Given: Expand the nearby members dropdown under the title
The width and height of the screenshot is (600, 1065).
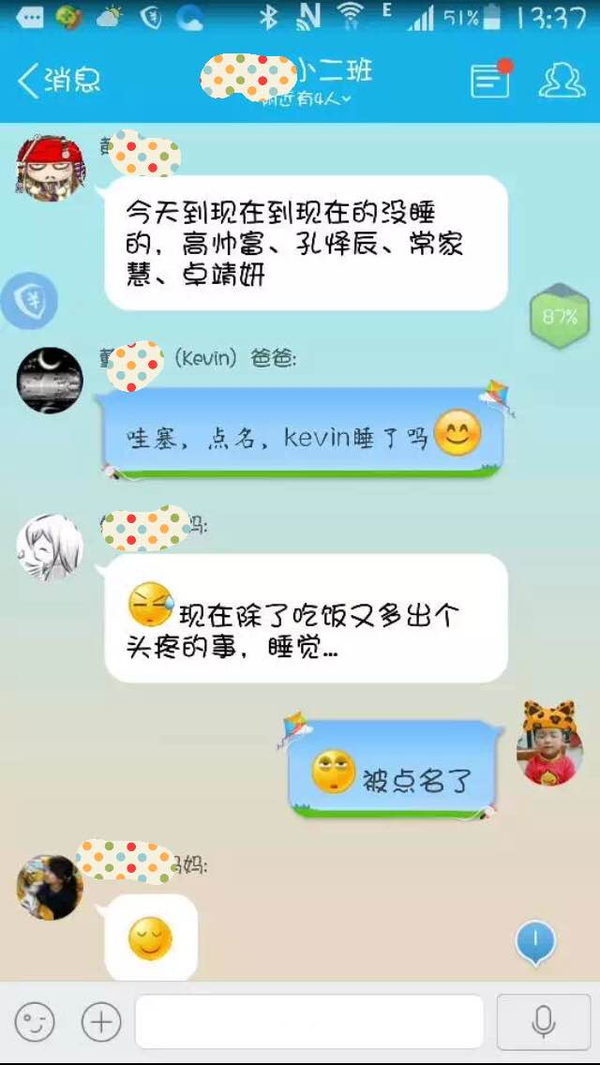Looking at the screenshot, I should [307, 99].
